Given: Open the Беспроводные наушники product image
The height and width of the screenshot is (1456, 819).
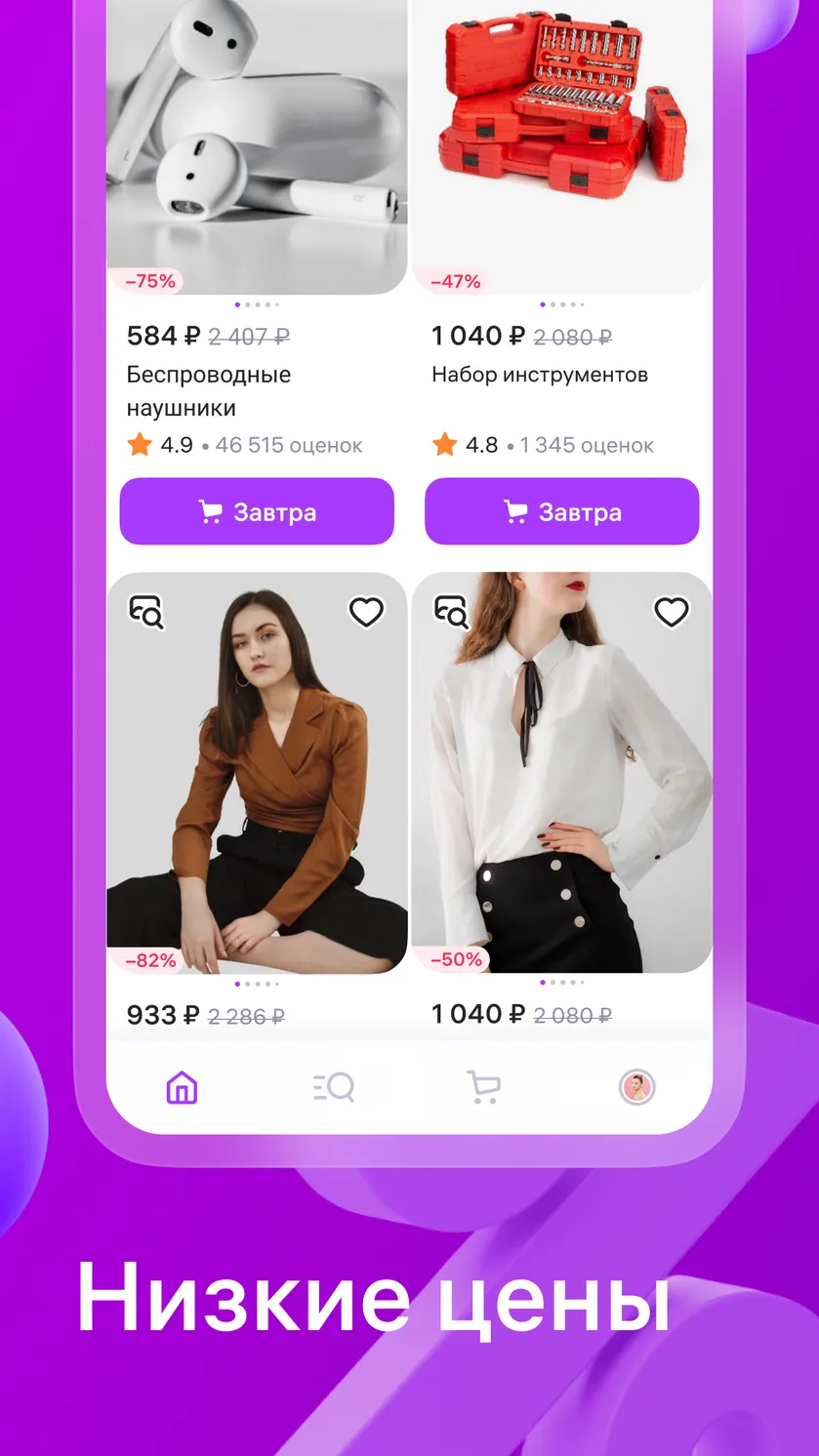Looking at the screenshot, I should pos(257,146).
